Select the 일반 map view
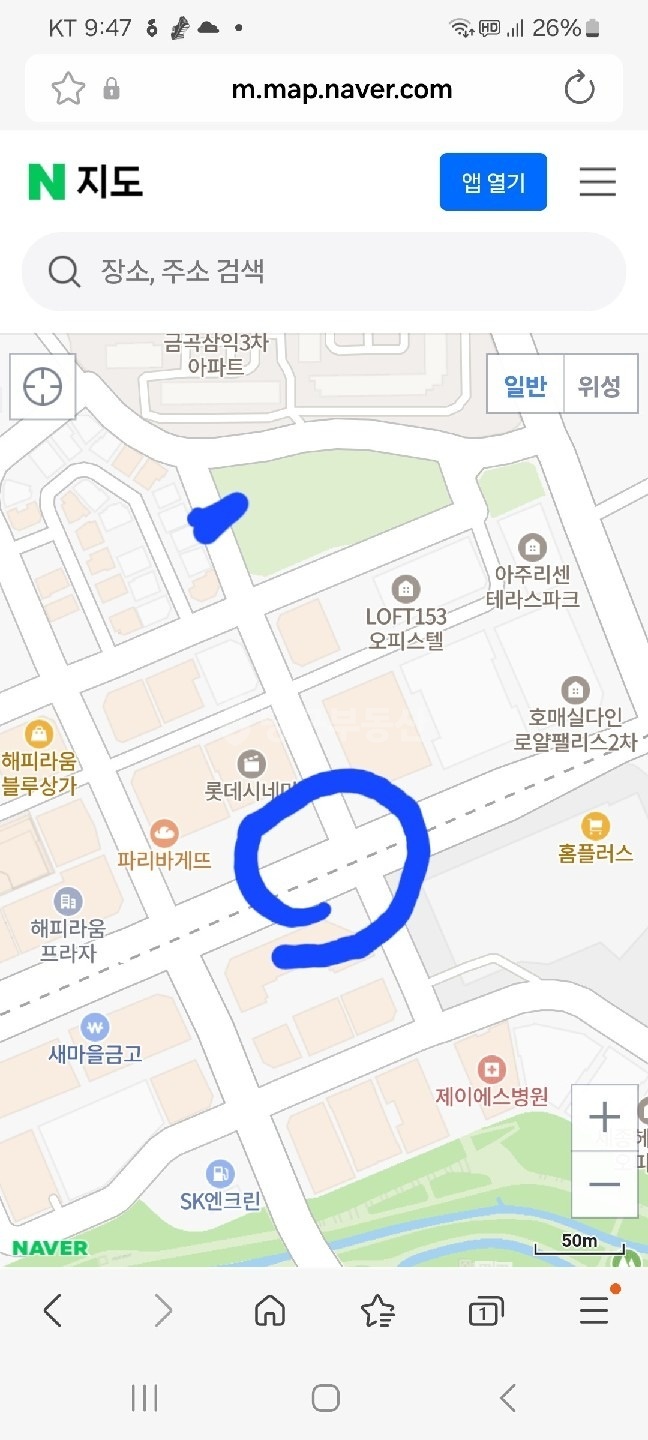Image resolution: width=648 pixels, height=1440 pixels. pos(525,386)
